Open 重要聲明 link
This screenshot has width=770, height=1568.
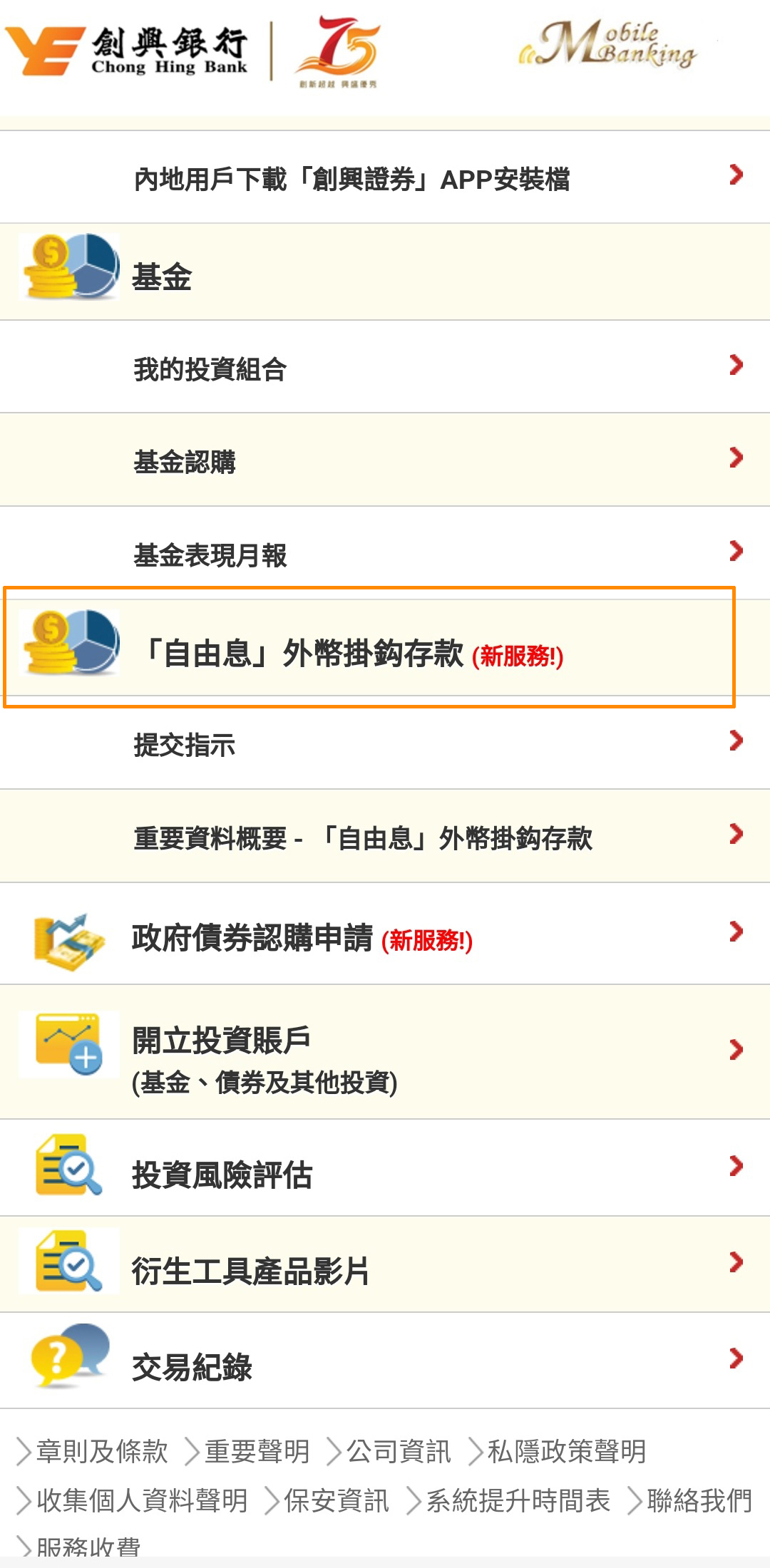click(257, 1451)
